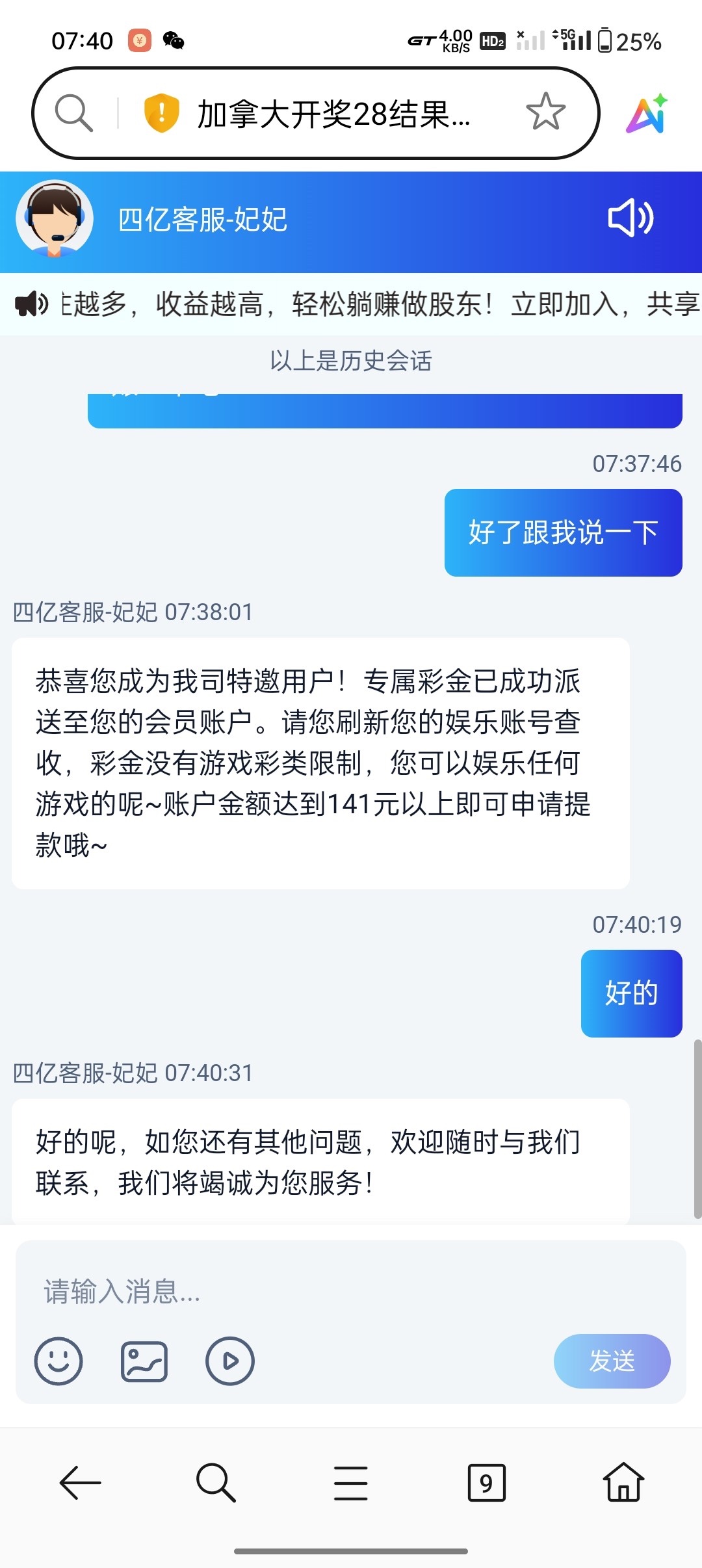
Task: Go back with the browser back arrow
Action: 80,1483
